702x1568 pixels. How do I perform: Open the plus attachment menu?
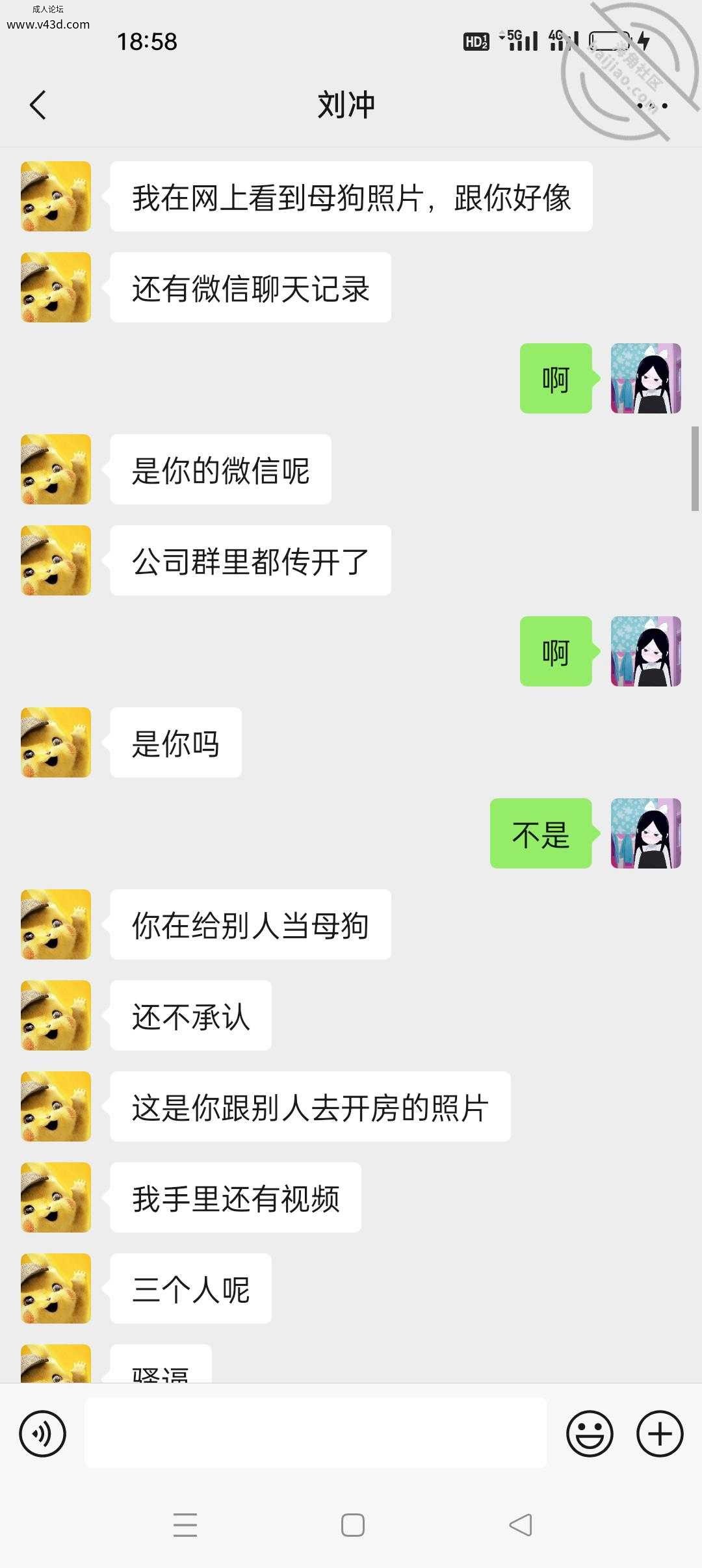point(660,1433)
